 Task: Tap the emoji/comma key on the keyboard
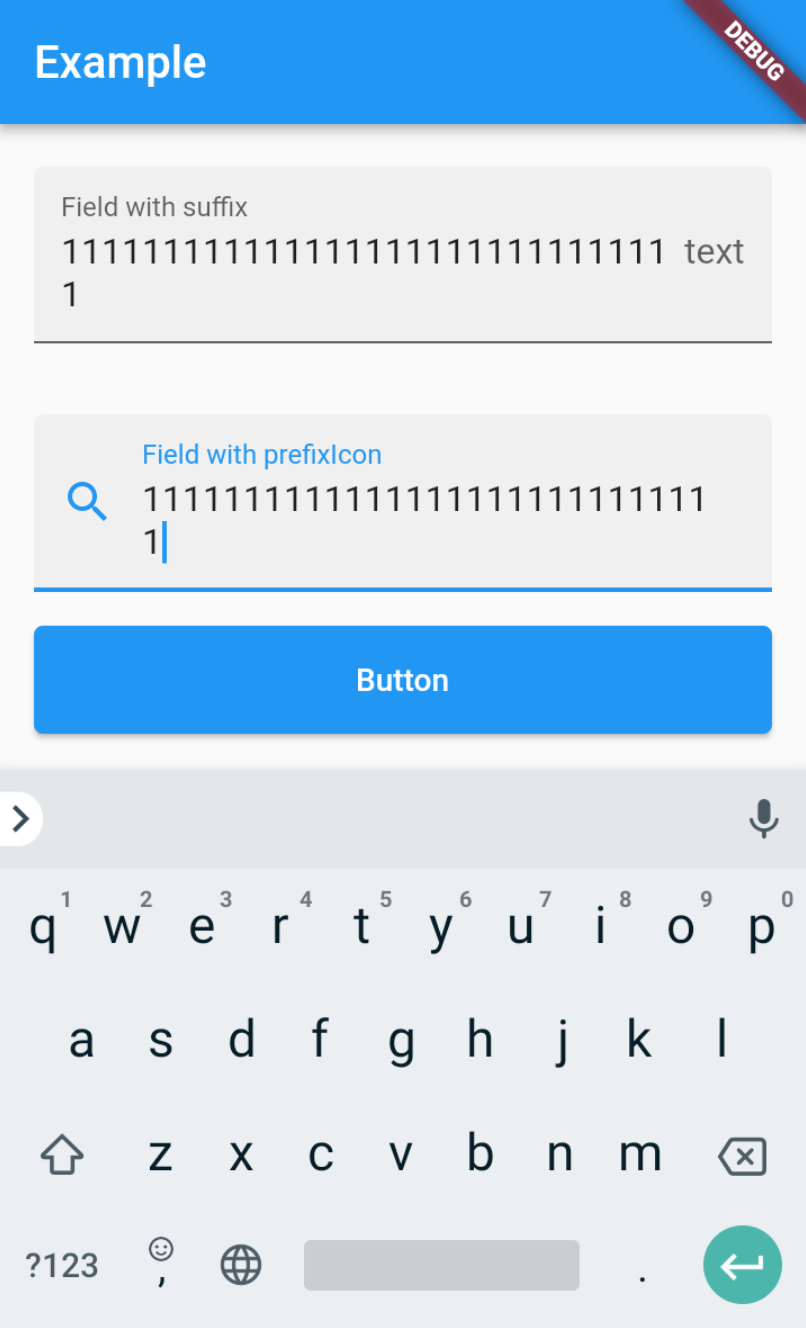coord(160,1264)
